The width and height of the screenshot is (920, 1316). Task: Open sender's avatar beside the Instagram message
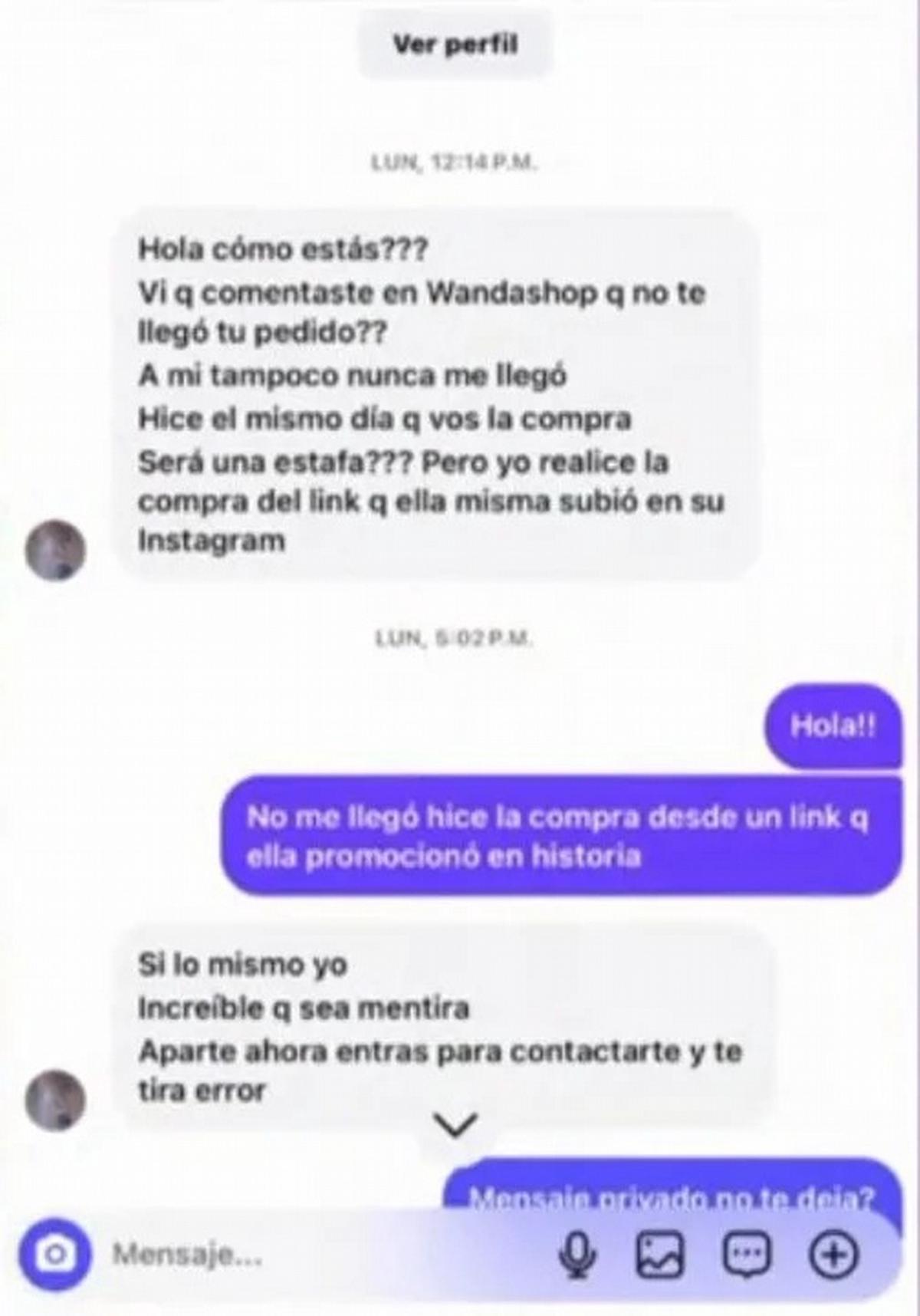tap(55, 550)
